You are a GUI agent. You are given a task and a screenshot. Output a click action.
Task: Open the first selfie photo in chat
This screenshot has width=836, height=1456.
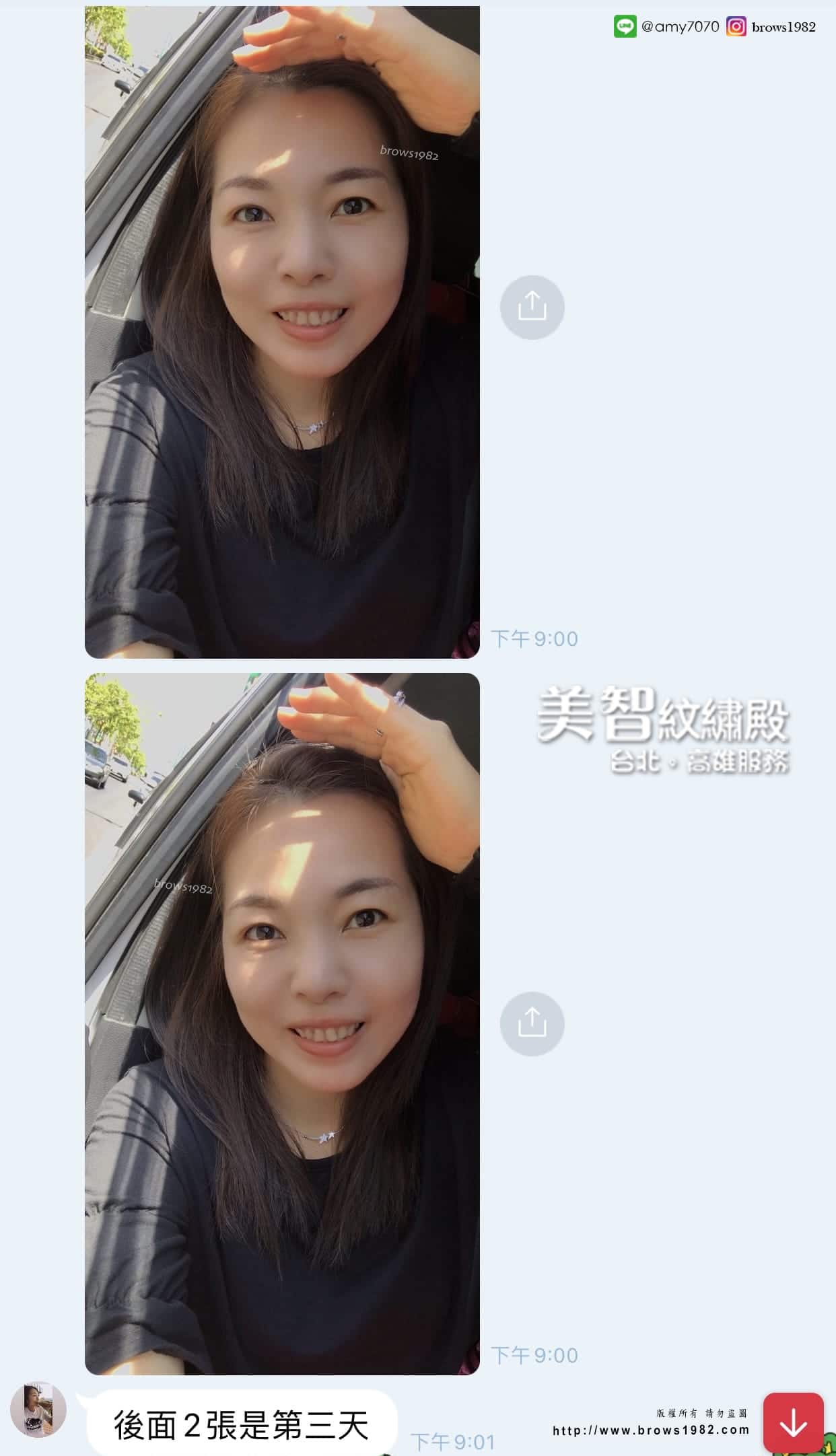tap(282, 332)
